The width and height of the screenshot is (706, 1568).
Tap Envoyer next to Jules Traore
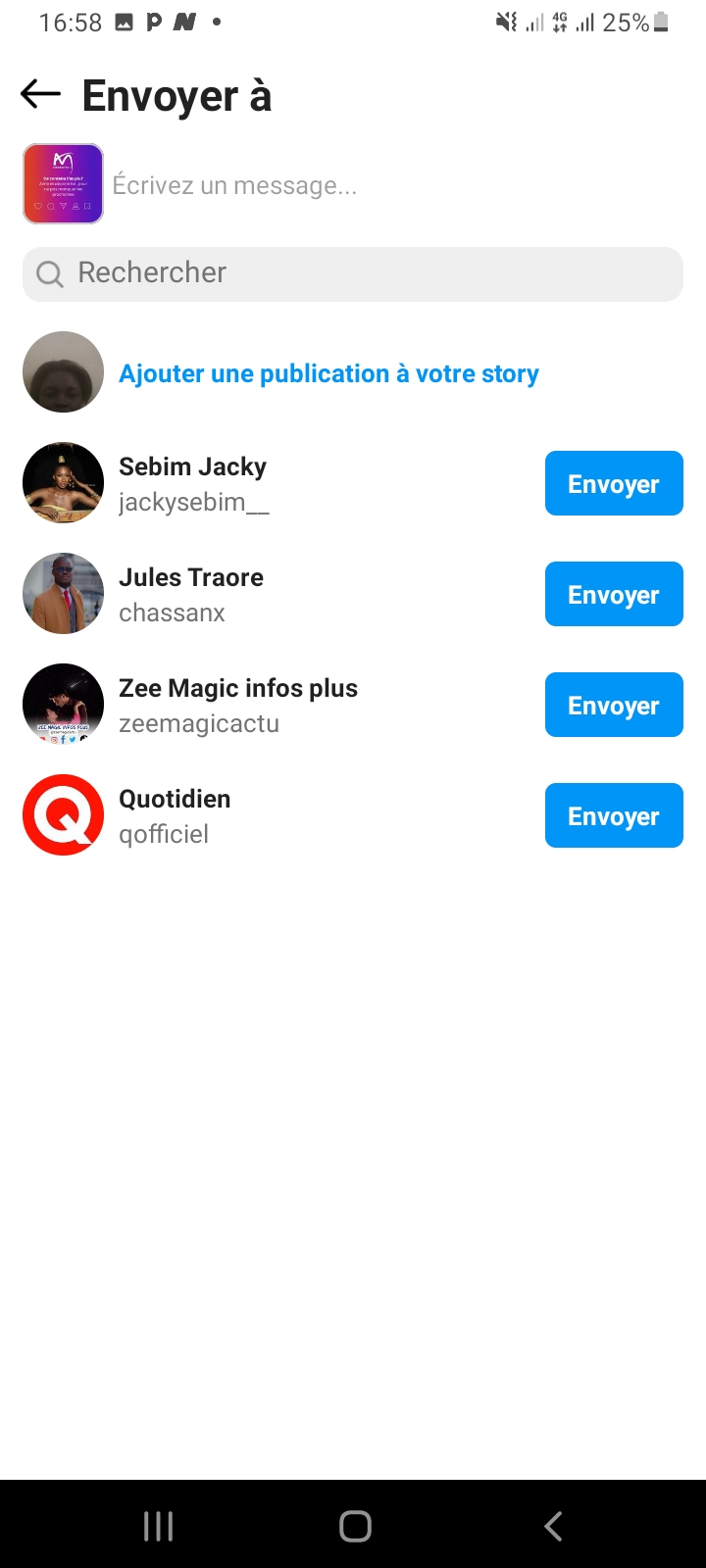pos(614,594)
